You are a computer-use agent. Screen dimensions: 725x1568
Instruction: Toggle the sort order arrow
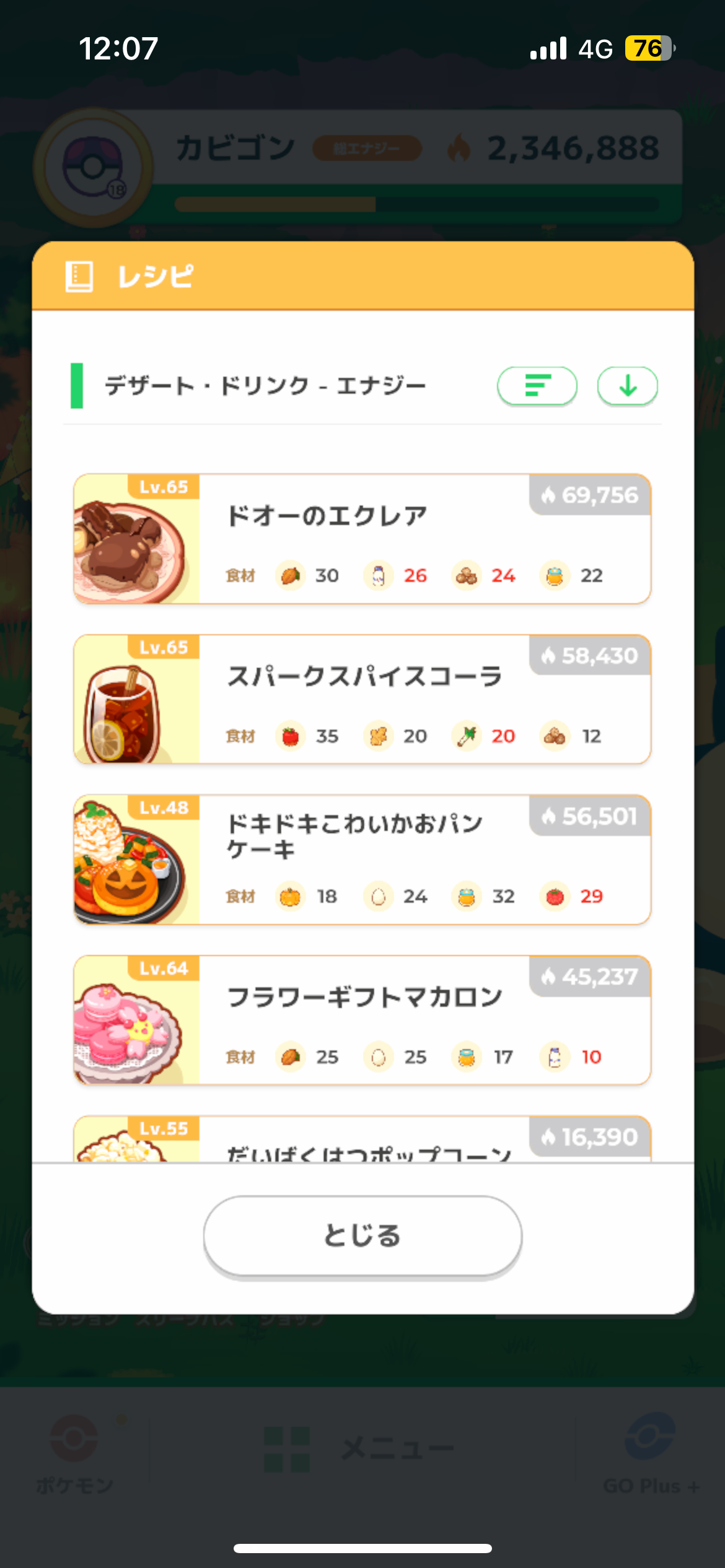coord(627,385)
